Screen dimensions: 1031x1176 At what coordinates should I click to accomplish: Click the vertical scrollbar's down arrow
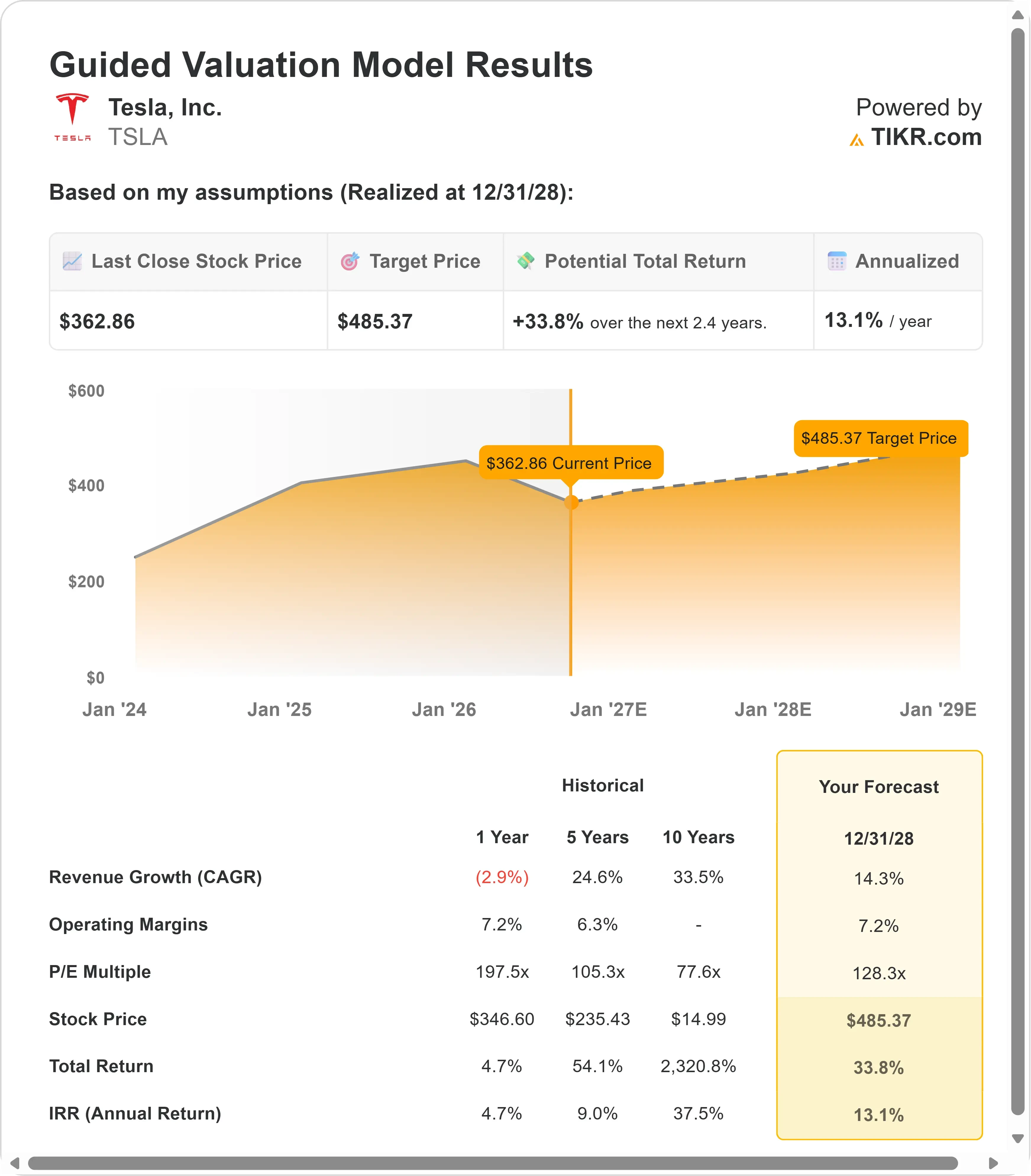pyautogui.click(x=1017, y=1138)
